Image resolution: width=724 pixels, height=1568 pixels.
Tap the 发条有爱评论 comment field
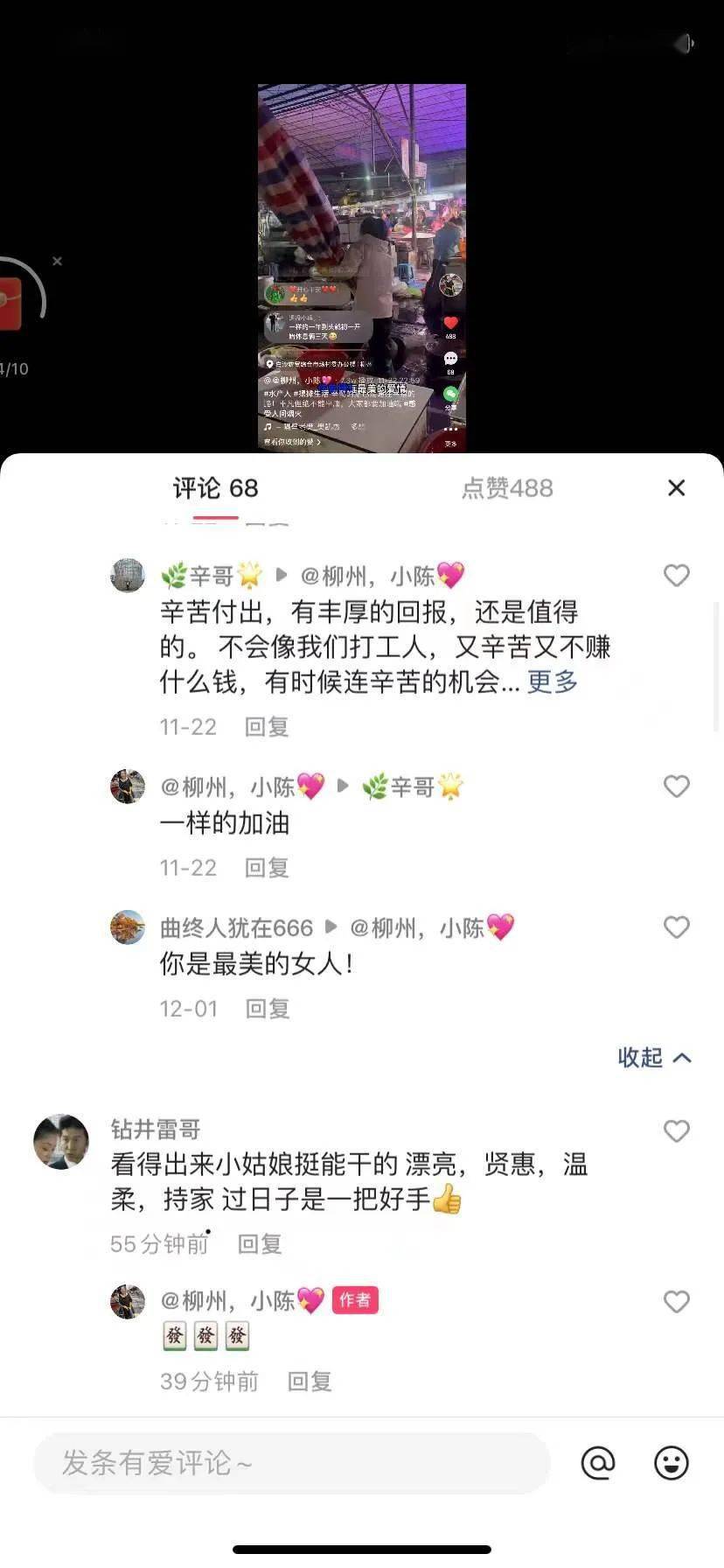coord(292,1462)
